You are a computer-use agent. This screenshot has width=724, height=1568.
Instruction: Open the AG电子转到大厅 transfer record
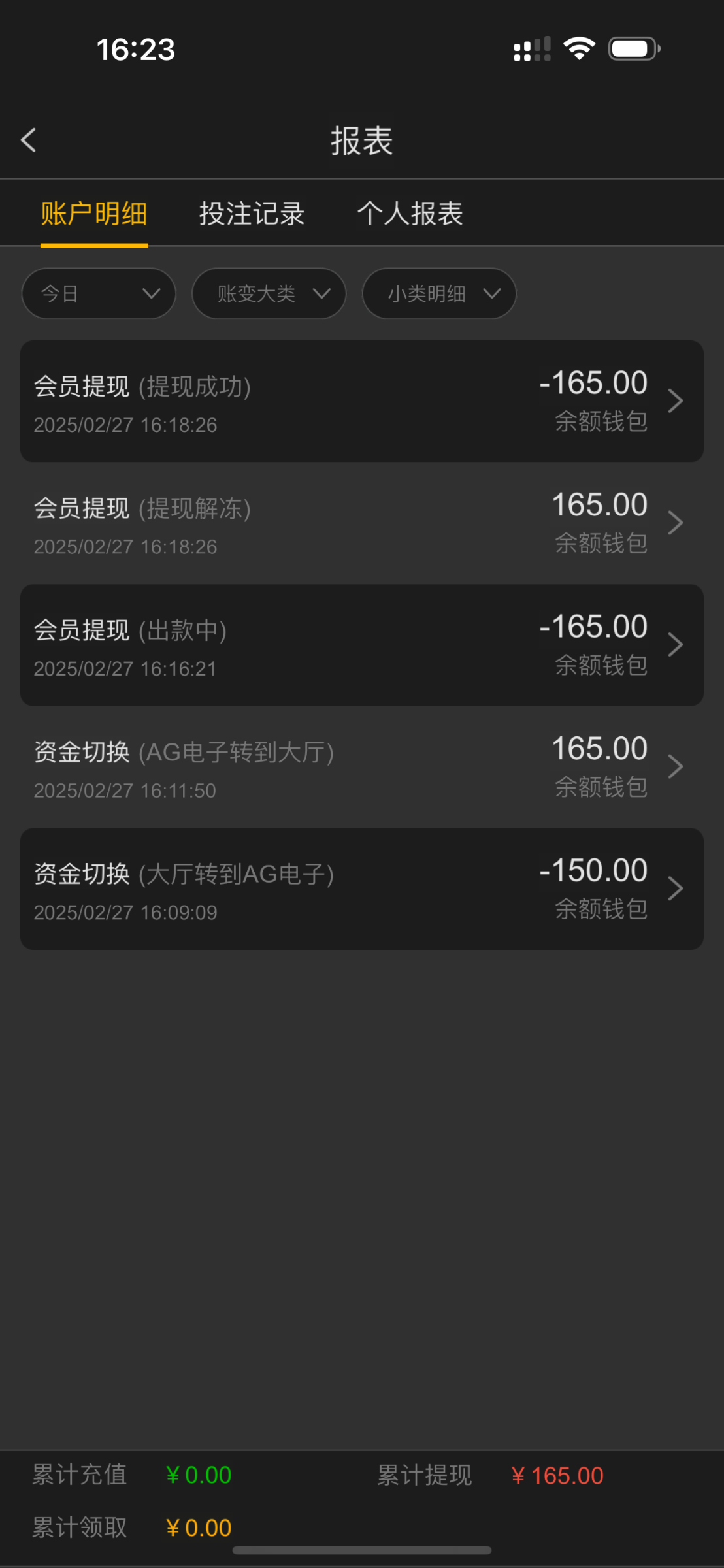[362, 767]
